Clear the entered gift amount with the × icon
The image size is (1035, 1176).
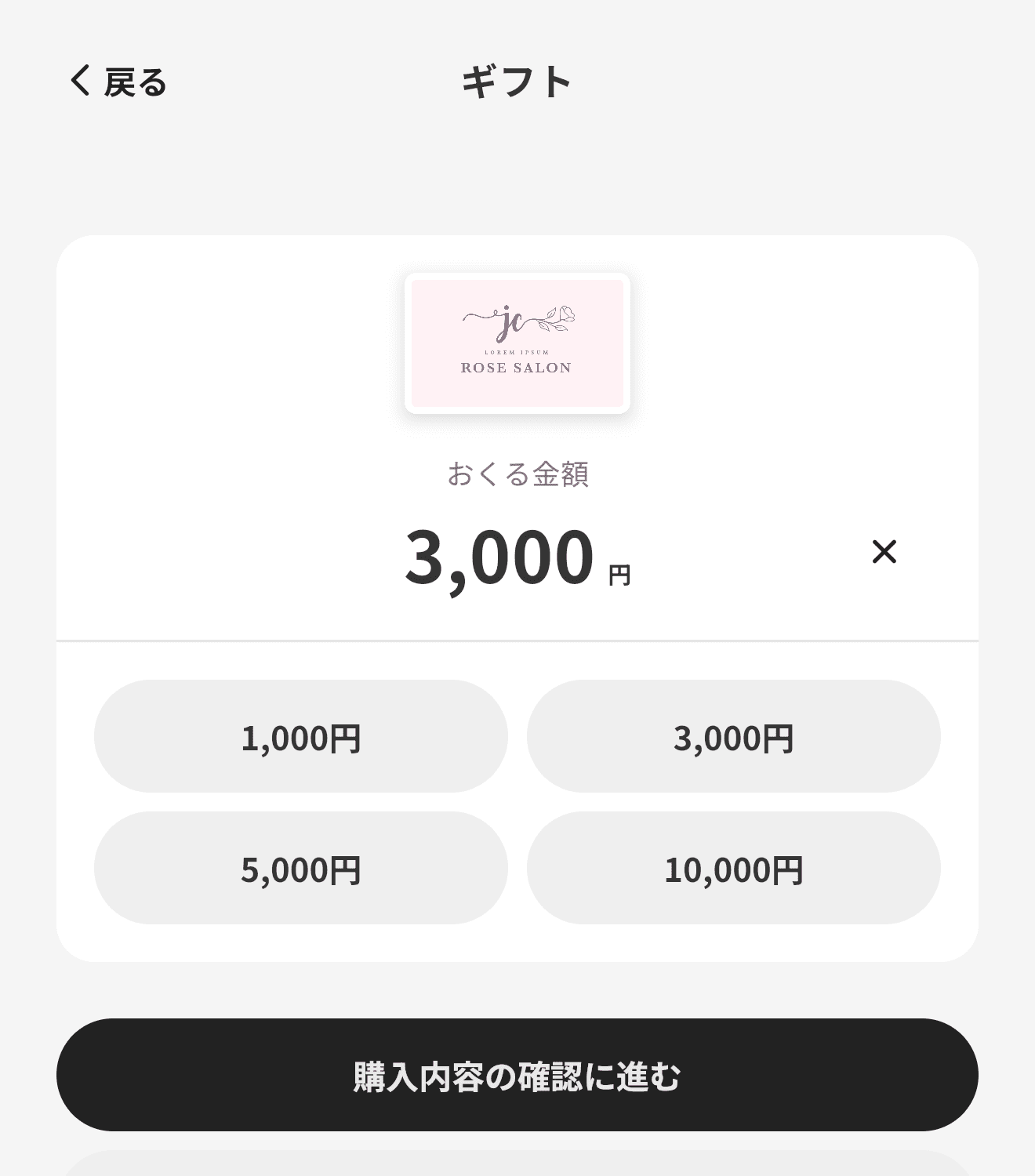point(884,553)
